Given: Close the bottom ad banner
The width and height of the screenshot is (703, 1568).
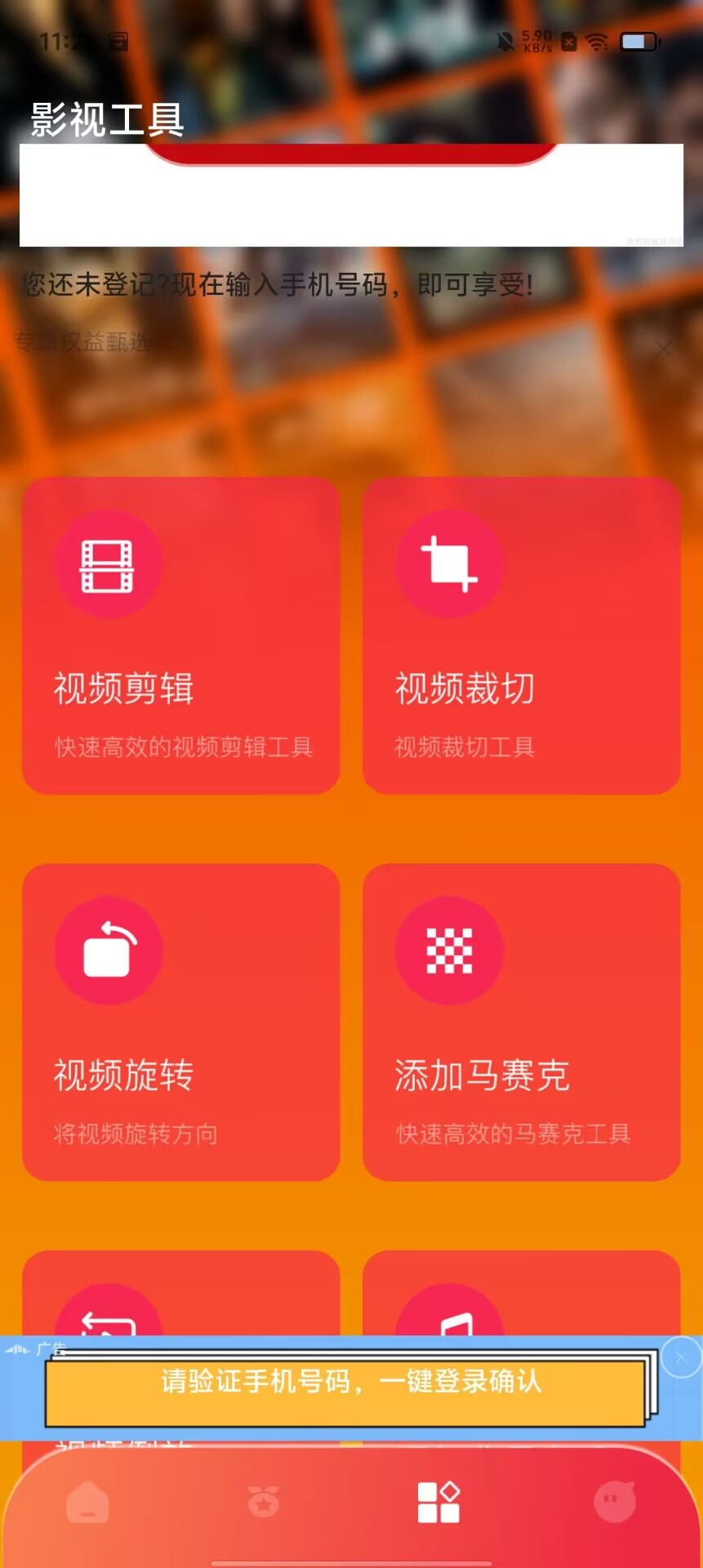Looking at the screenshot, I should coord(681,1357).
